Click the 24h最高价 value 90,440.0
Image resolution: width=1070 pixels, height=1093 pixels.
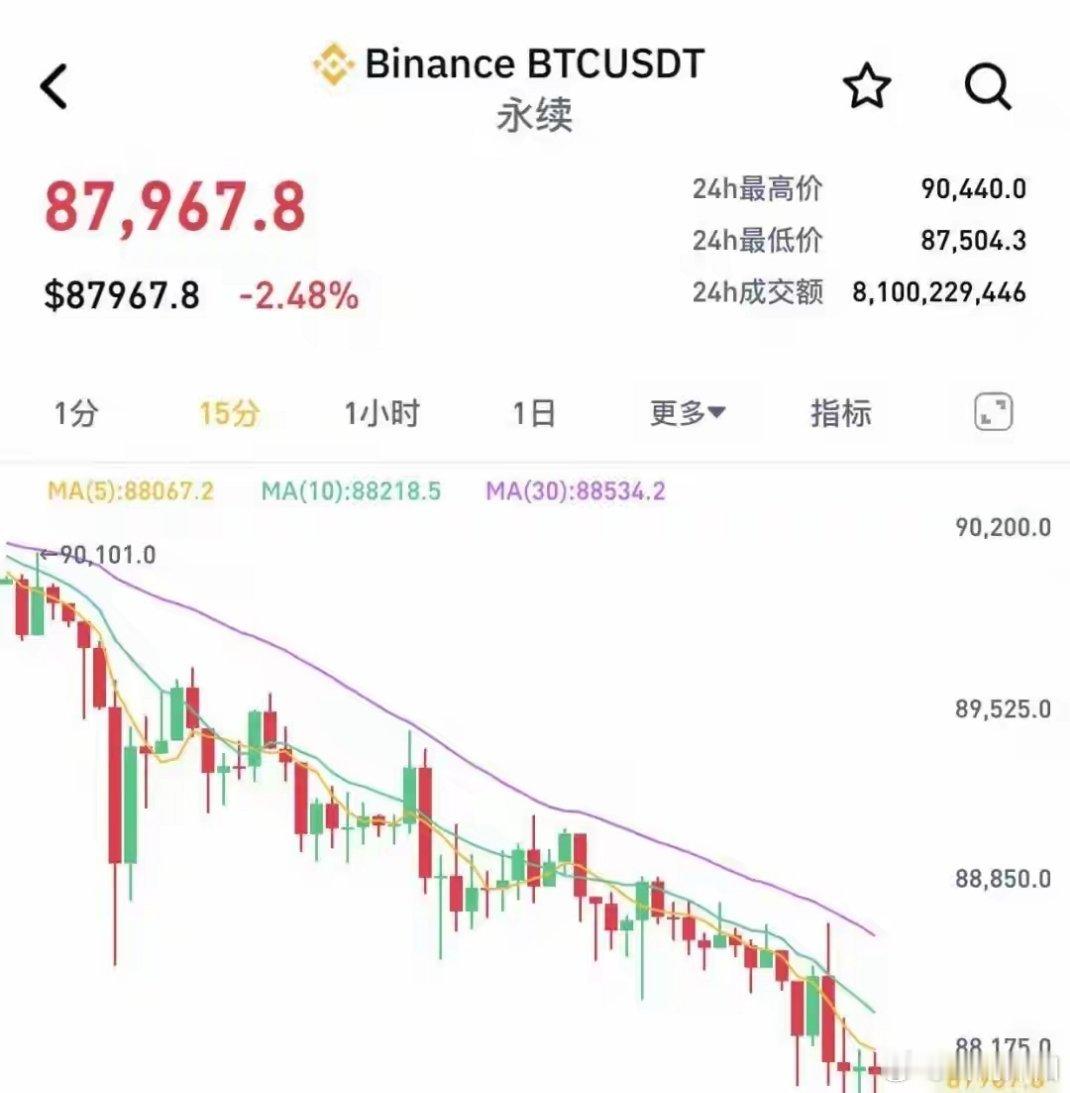click(975, 190)
